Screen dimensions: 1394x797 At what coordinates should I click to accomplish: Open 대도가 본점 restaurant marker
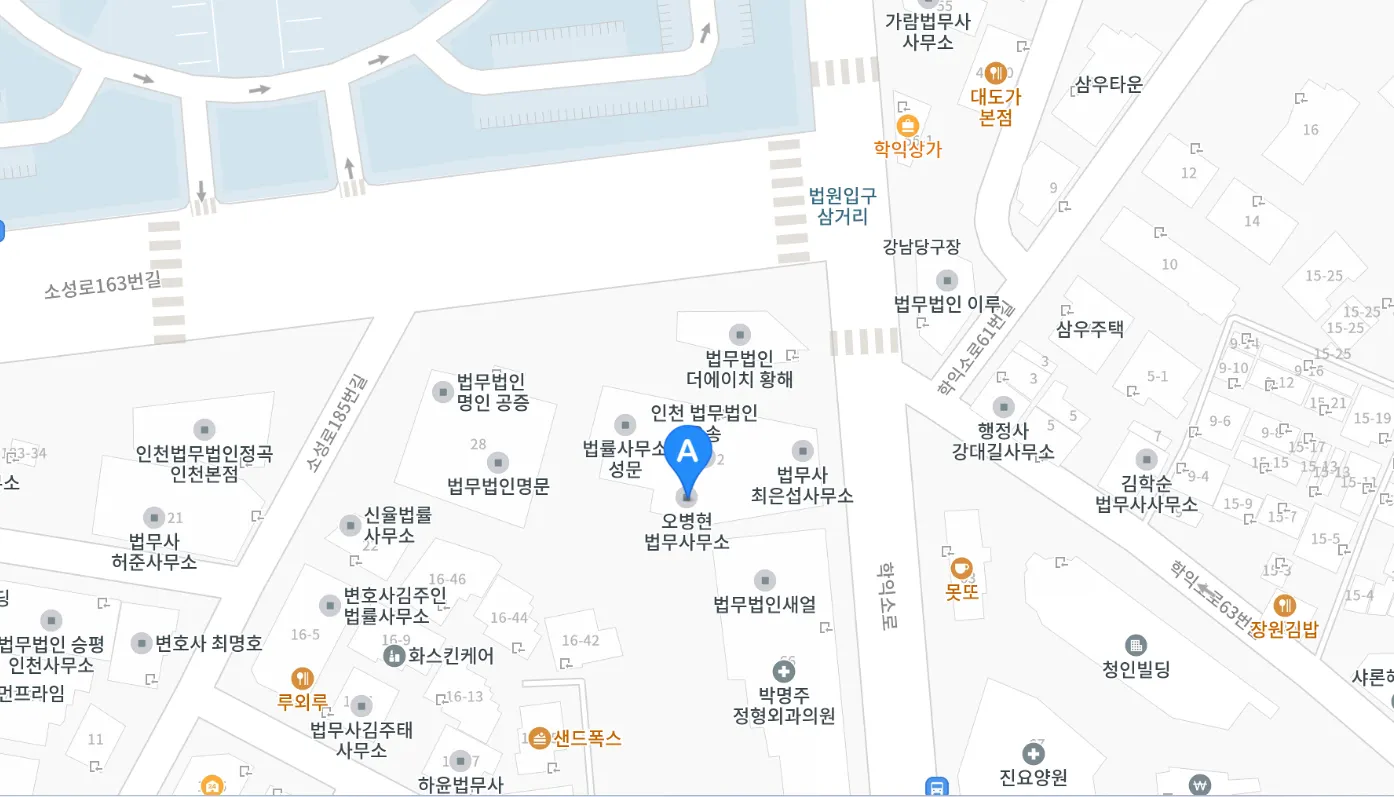995,72
